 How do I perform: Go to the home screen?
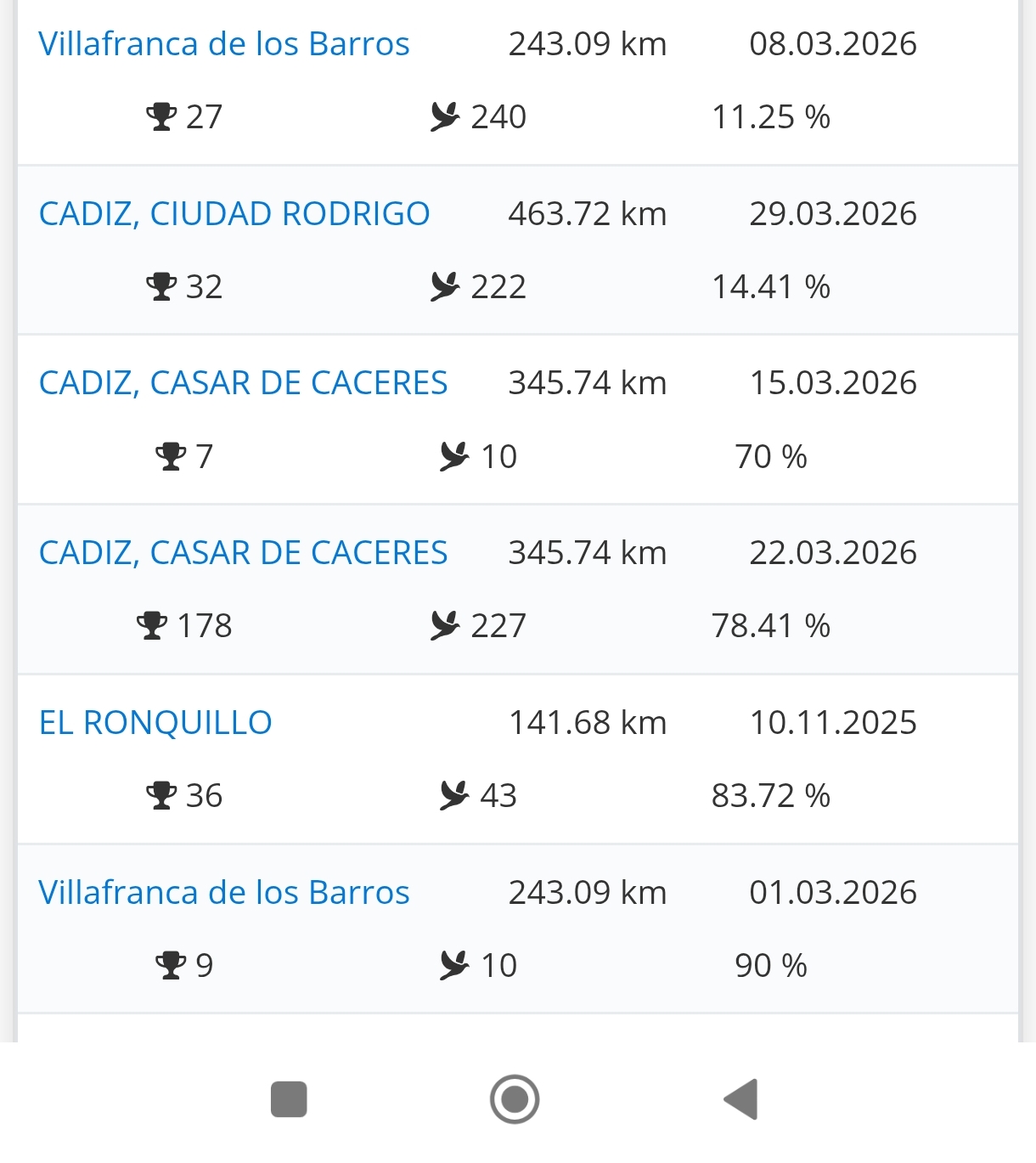515,1099
